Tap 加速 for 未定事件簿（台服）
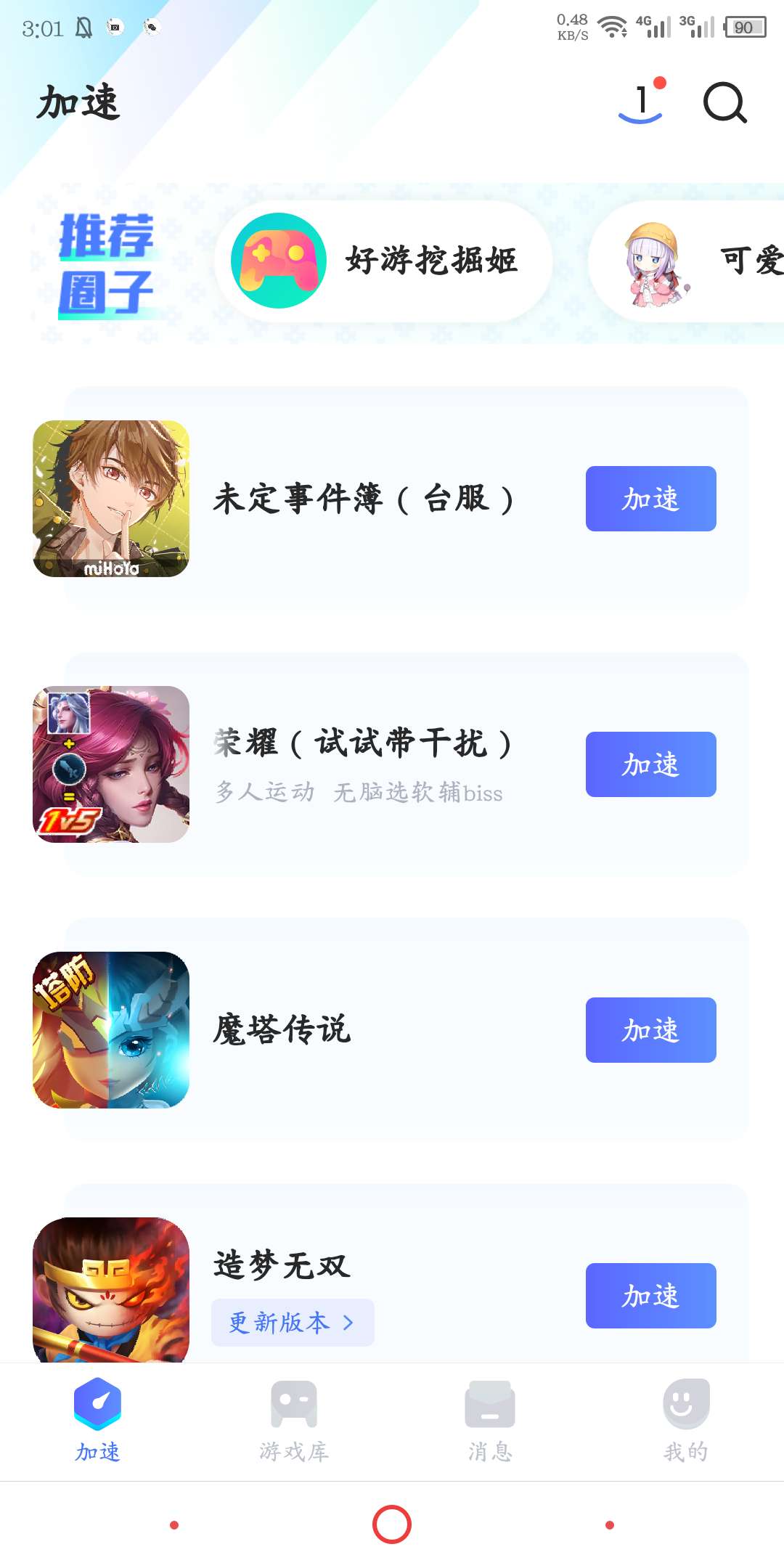The width and height of the screenshot is (784, 1568). [x=650, y=499]
